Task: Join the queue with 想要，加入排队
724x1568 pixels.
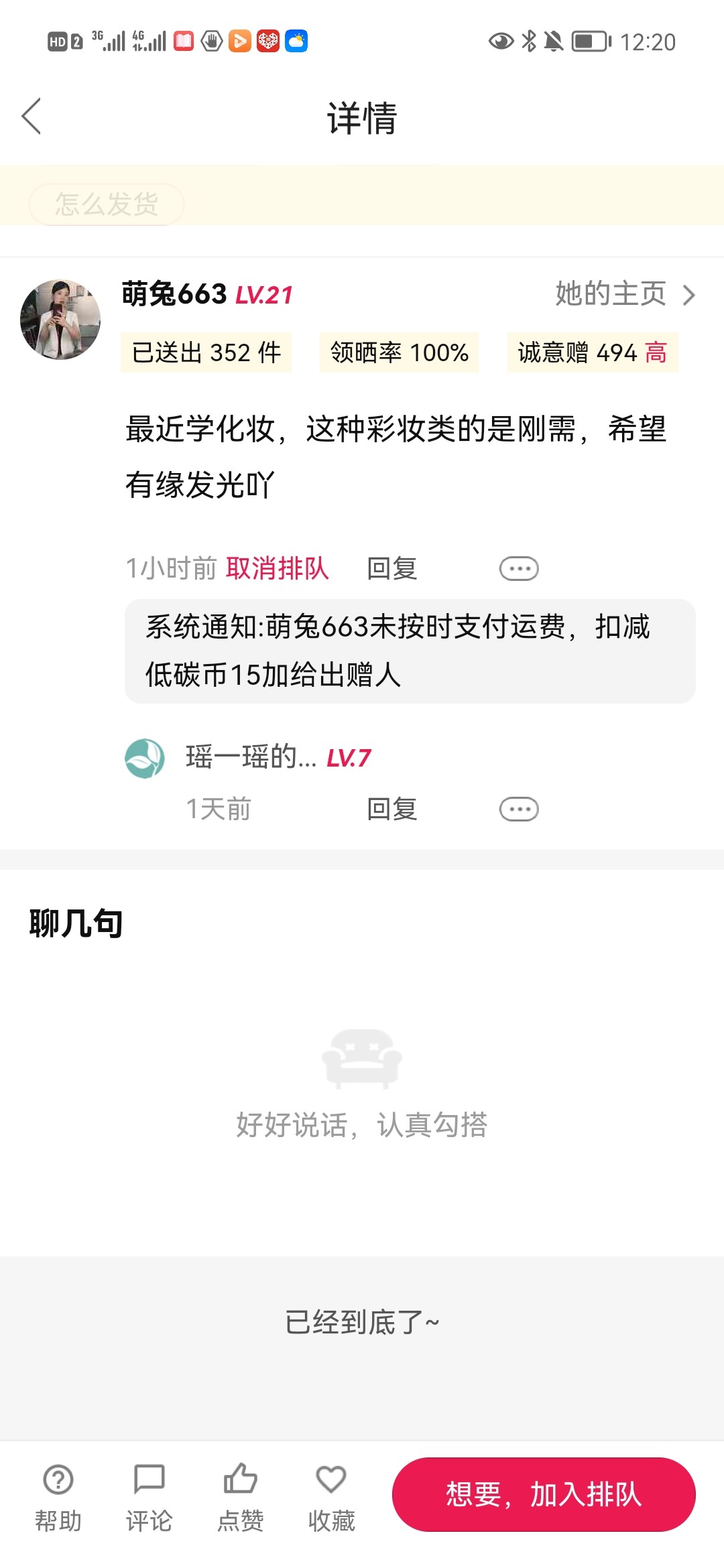Action: click(544, 1494)
